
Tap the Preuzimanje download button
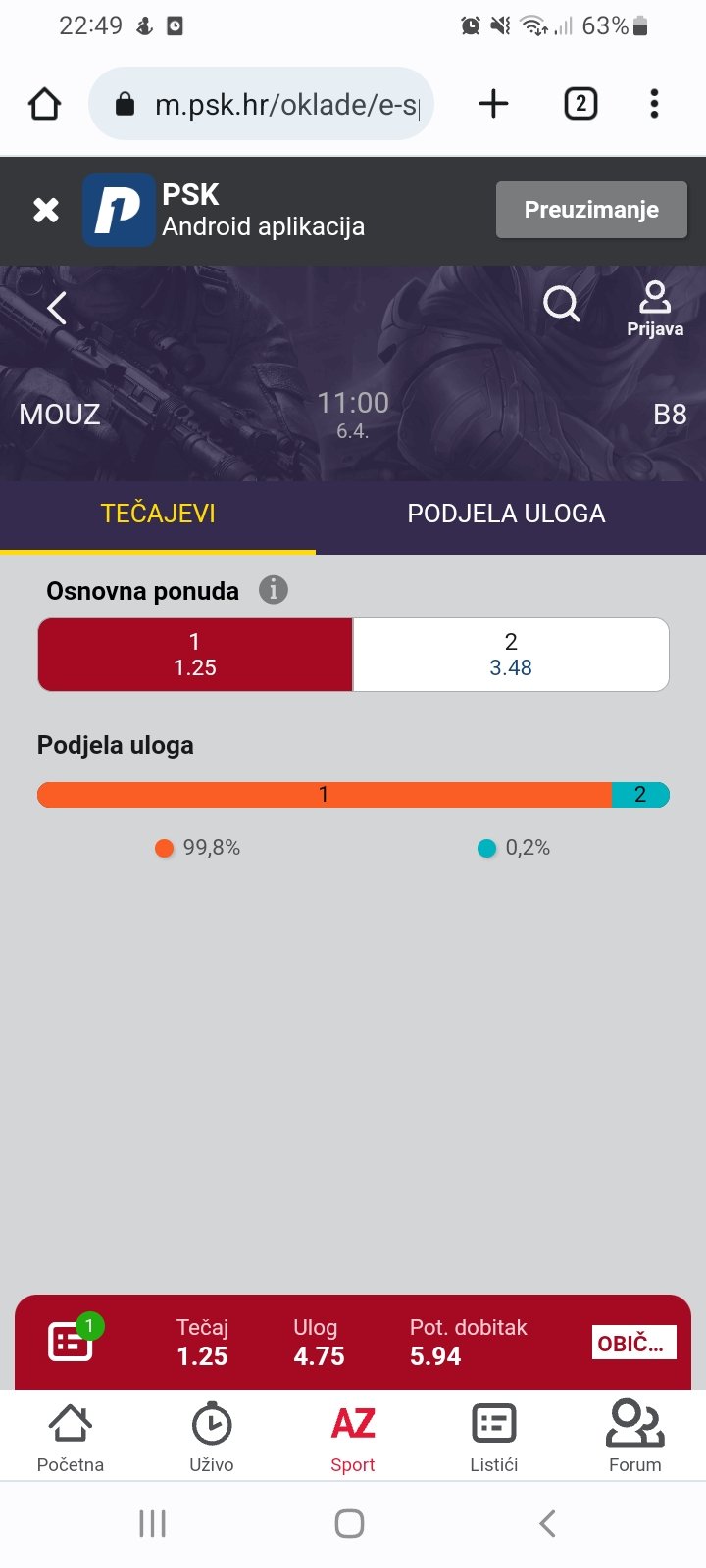591,210
